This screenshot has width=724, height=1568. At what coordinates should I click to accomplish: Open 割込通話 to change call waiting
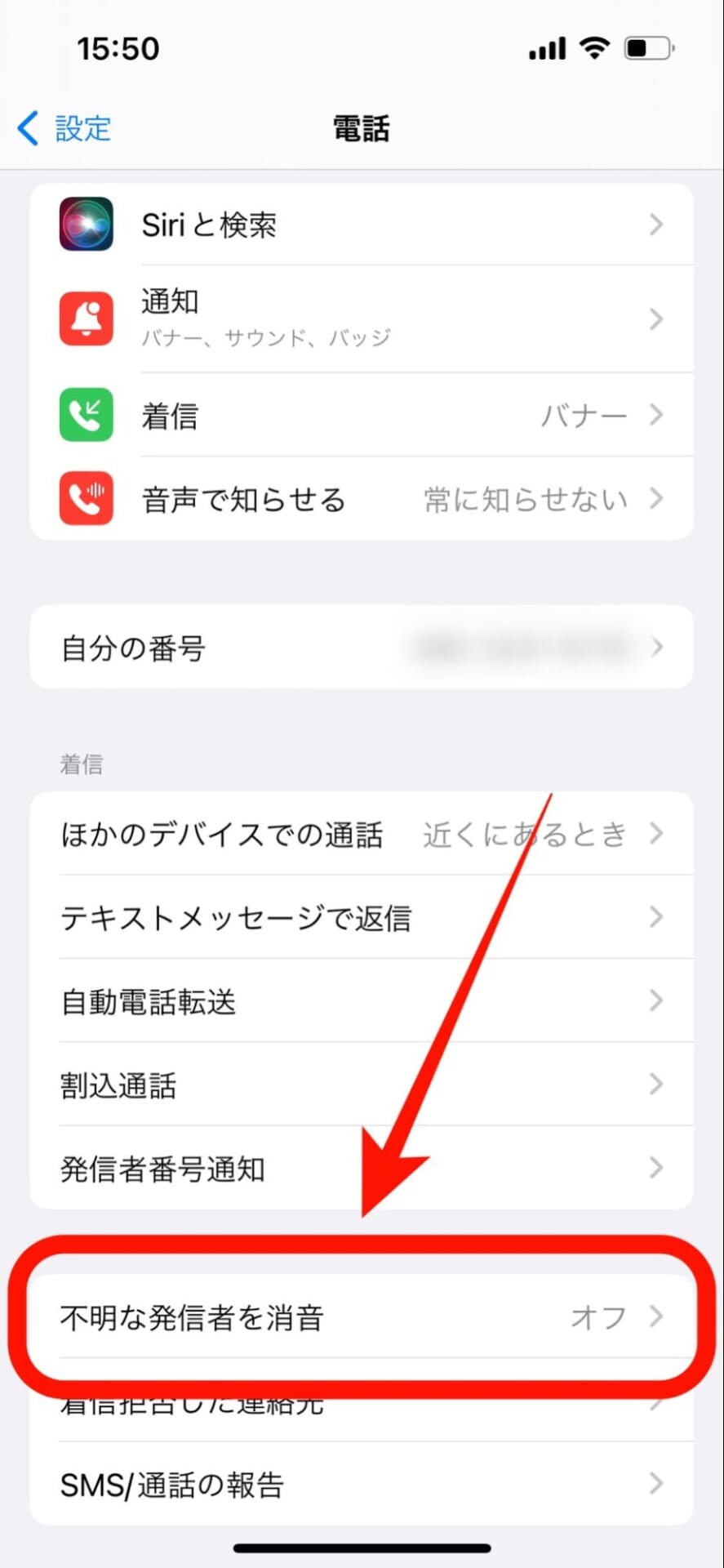click(x=362, y=1085)
